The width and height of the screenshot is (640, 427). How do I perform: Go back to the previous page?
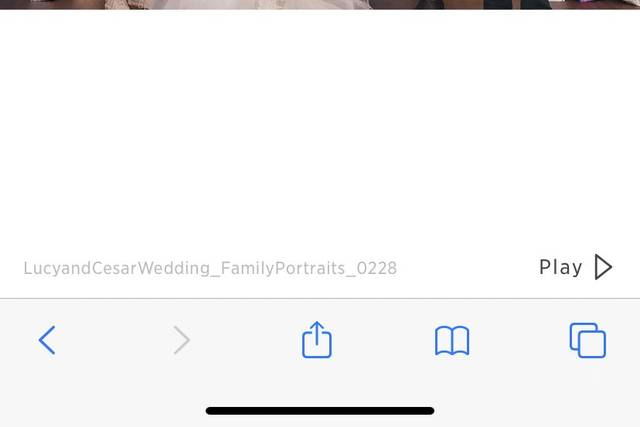tap(47, 340)
